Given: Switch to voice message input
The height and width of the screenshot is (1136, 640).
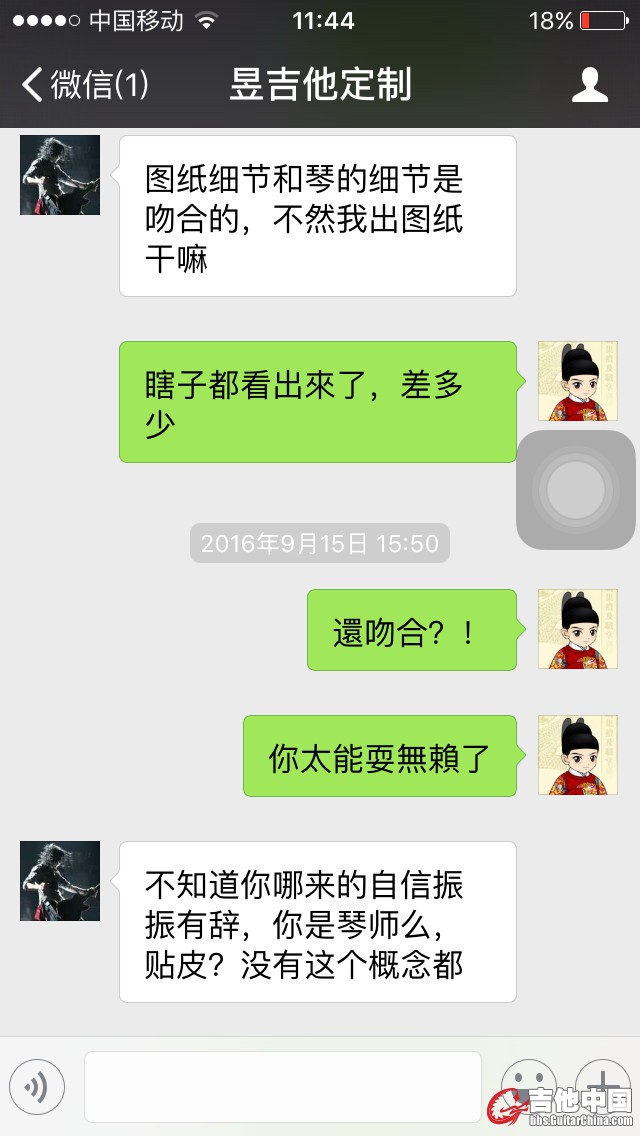Looking at the screenshot, I should click(x=37, y=1086).
